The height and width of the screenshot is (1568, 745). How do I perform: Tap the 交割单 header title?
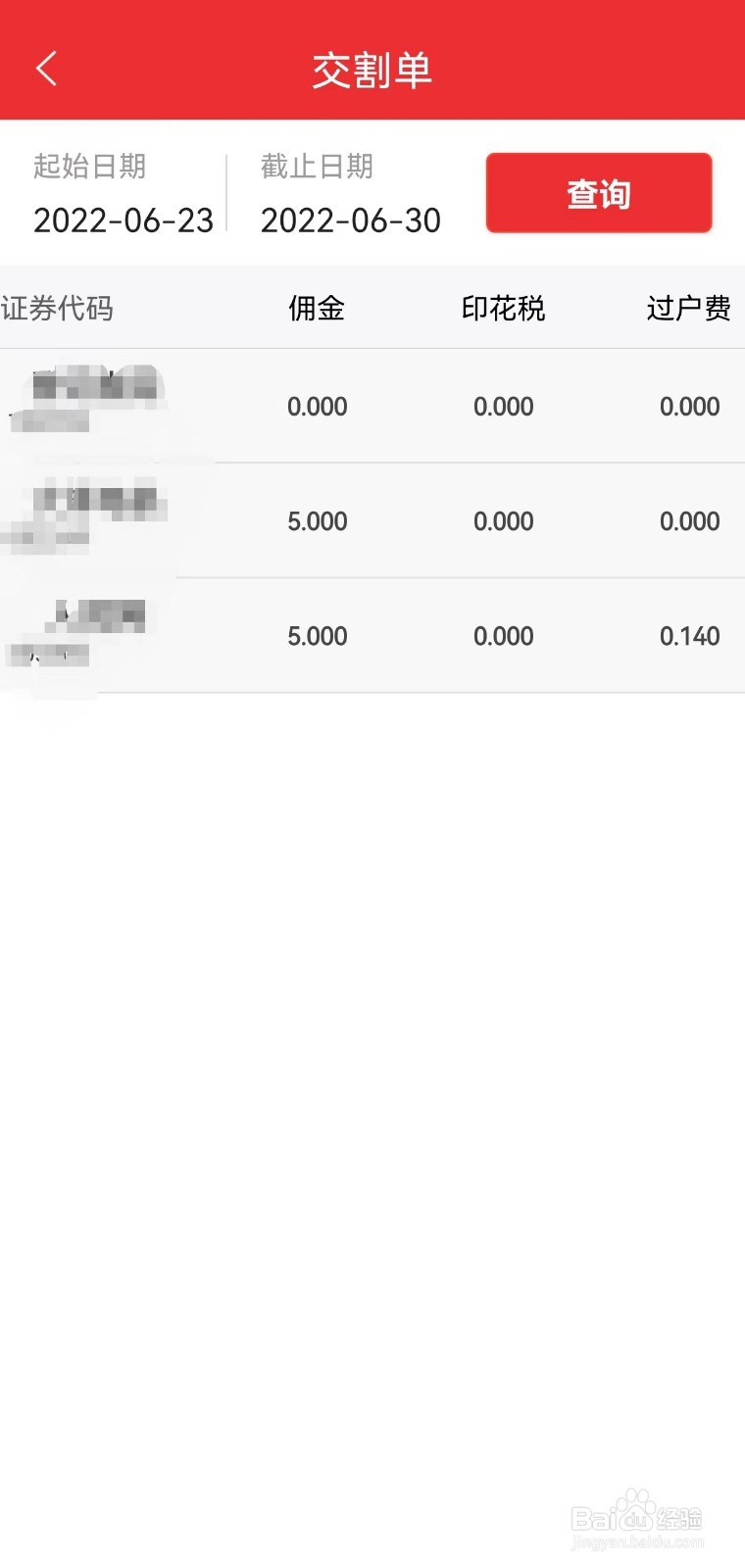(372, 67)
